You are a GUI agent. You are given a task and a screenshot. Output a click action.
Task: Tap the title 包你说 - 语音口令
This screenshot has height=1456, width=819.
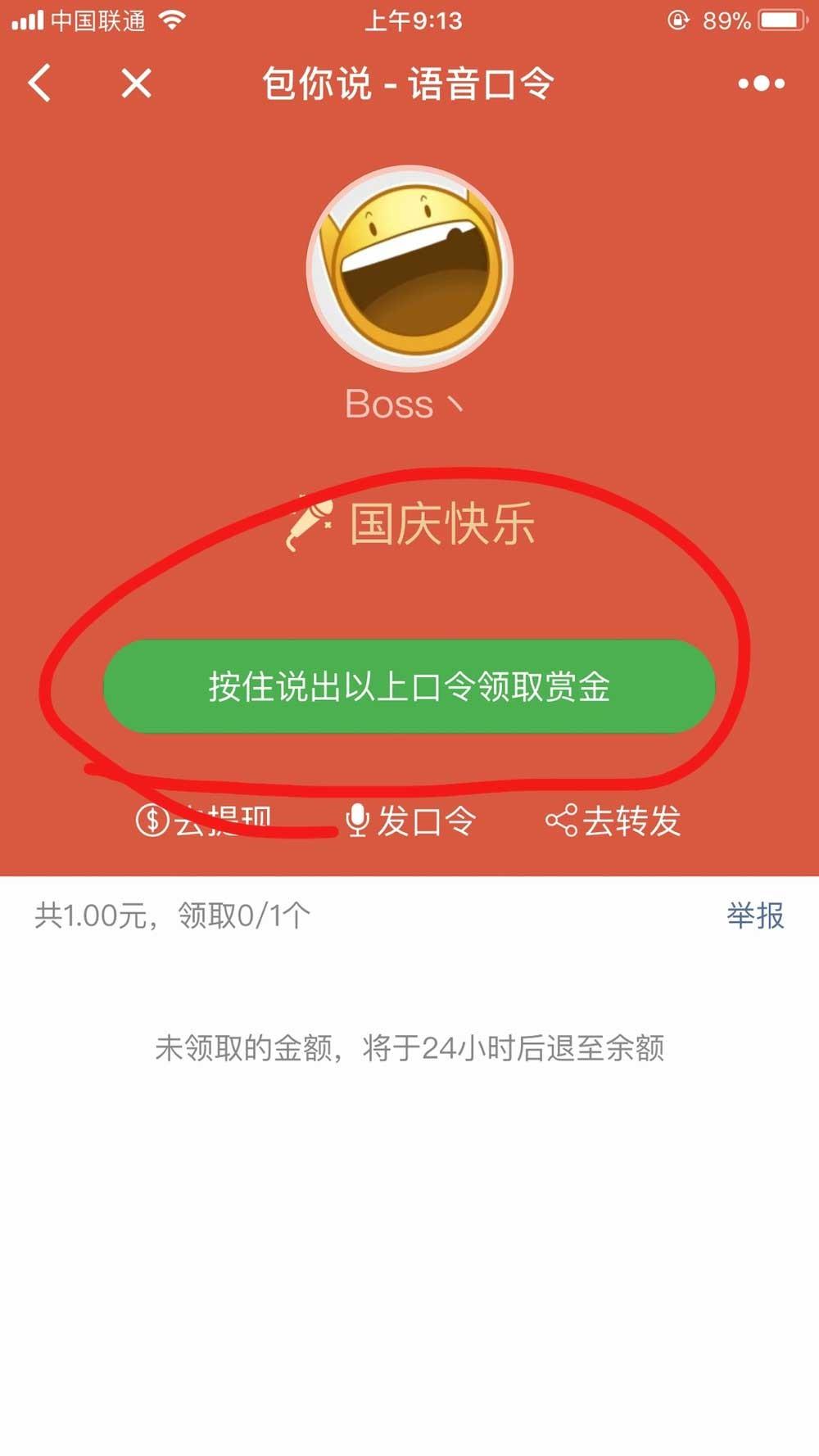click(409, 82)
